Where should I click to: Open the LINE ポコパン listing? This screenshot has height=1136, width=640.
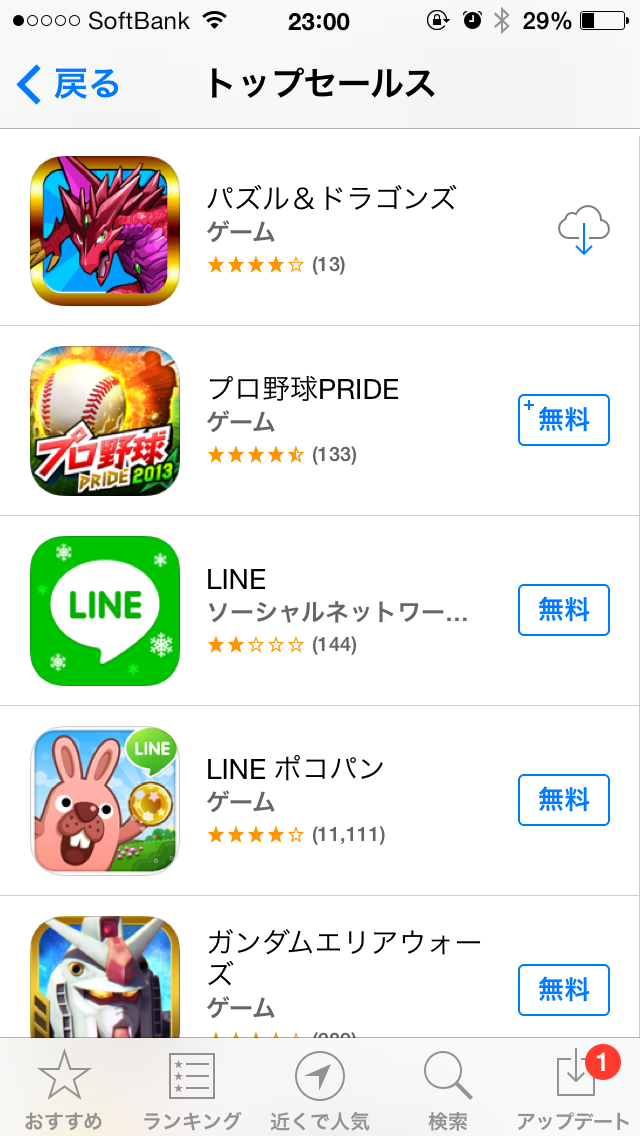pos(320,801)
